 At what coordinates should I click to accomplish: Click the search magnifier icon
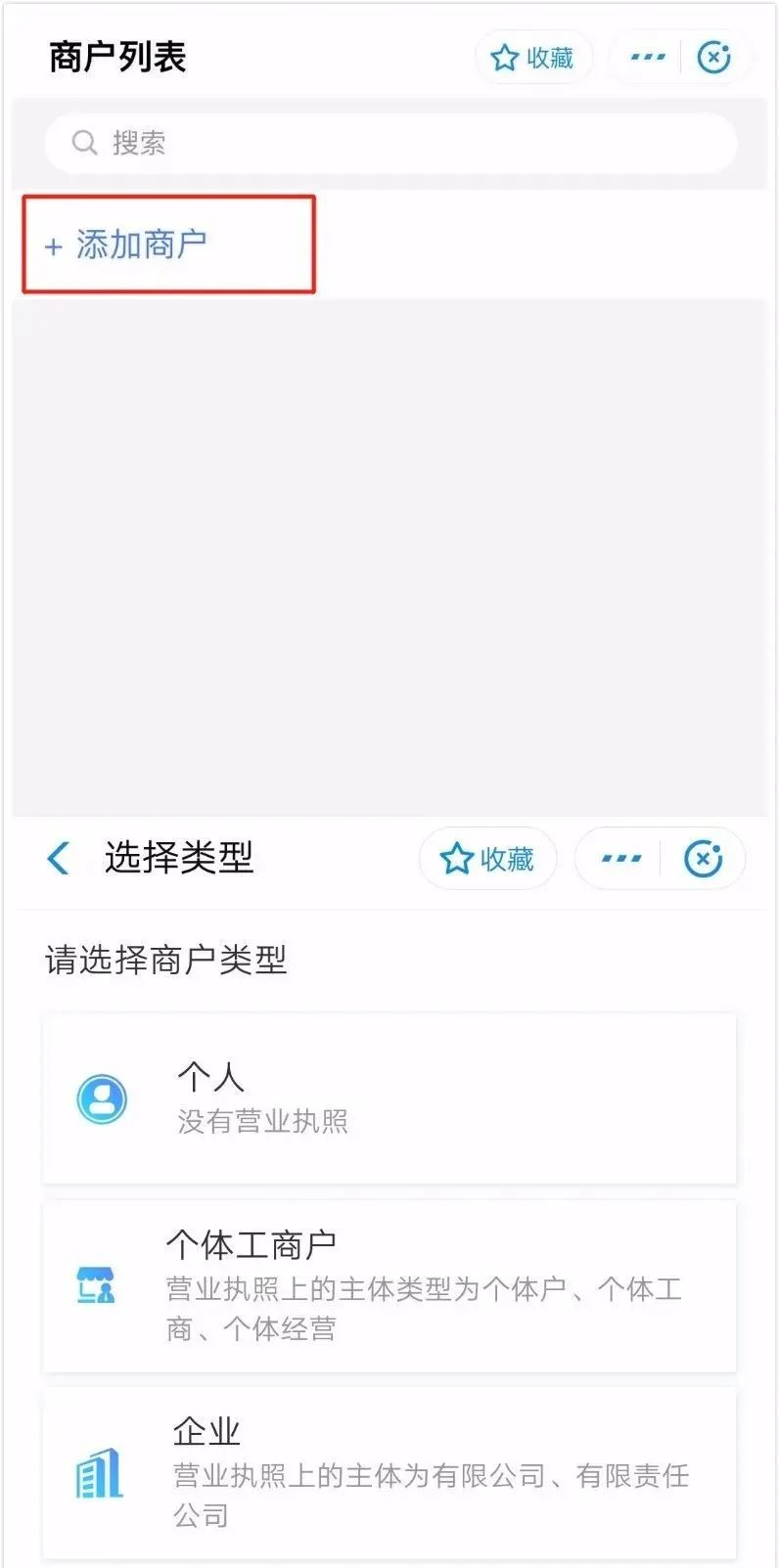pos(86,144)
